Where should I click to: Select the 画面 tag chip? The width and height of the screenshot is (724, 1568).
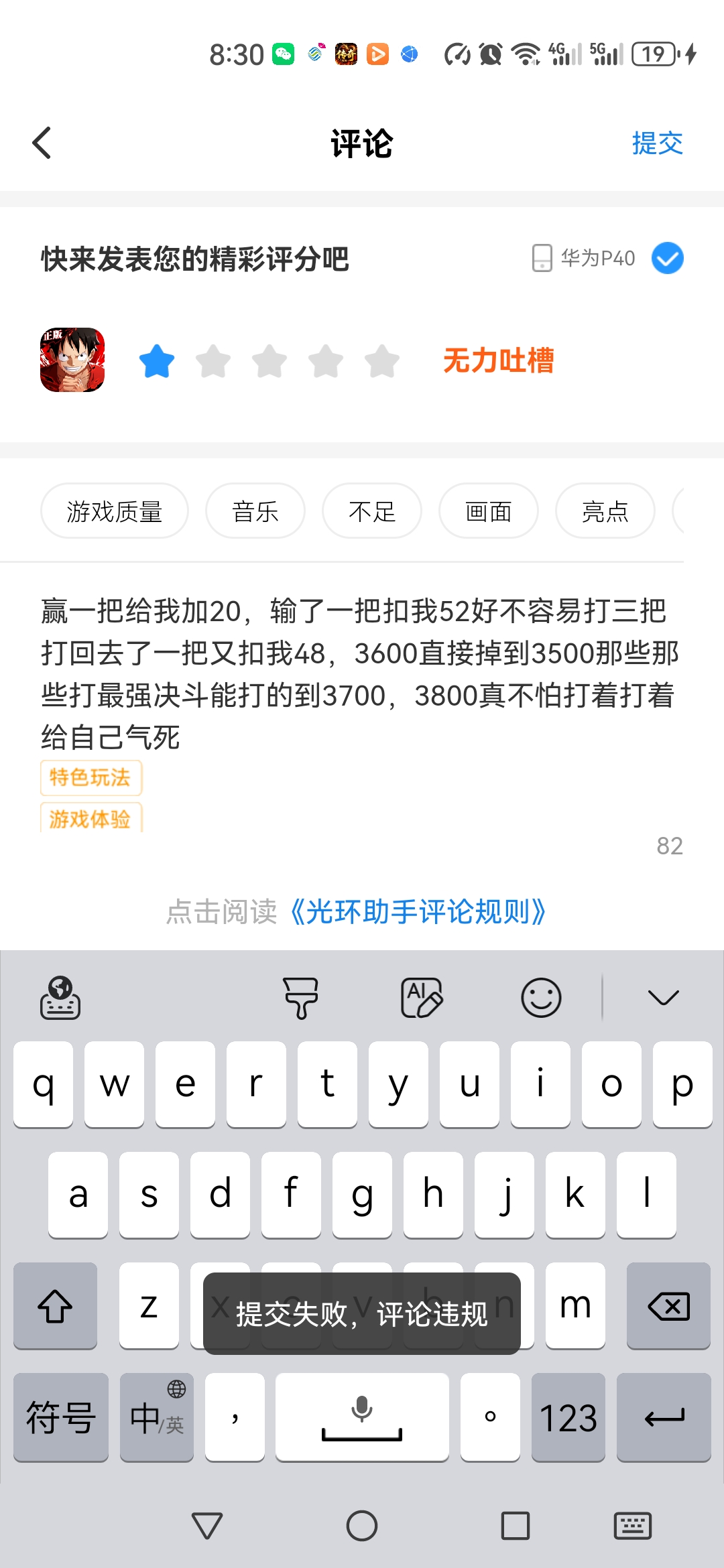coord(489,511)
